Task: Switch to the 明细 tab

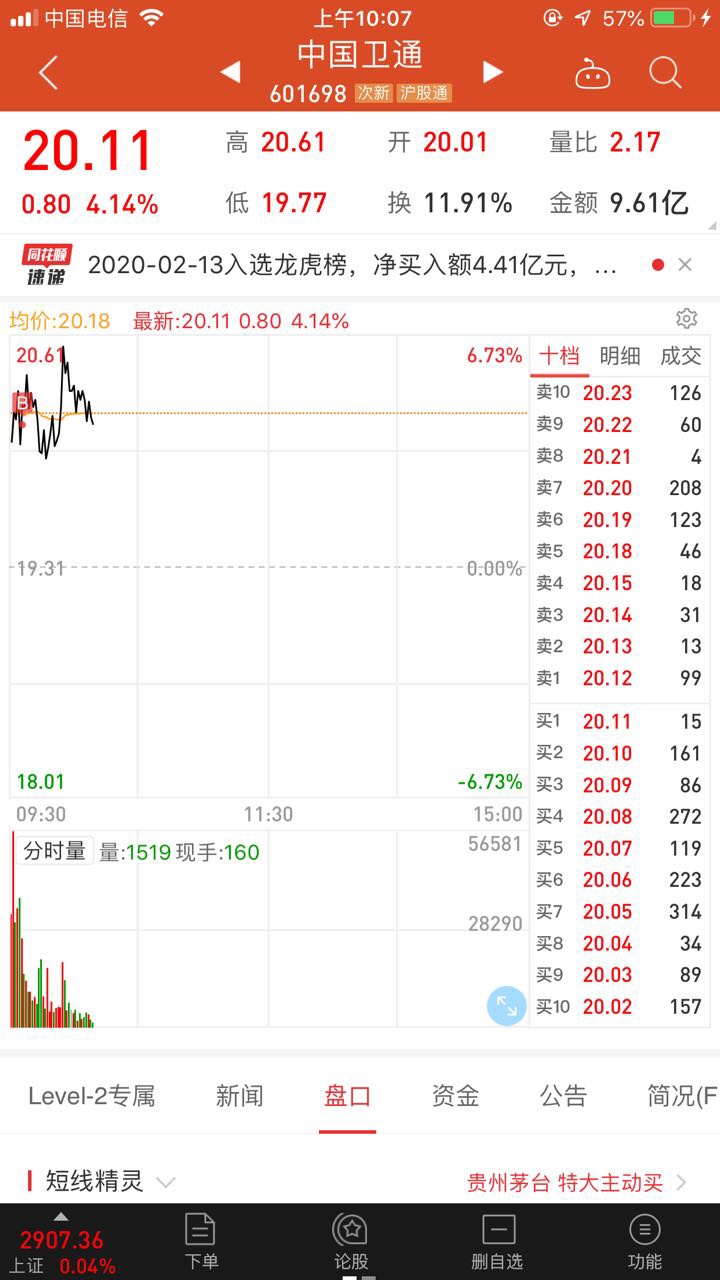Action: 620,355
